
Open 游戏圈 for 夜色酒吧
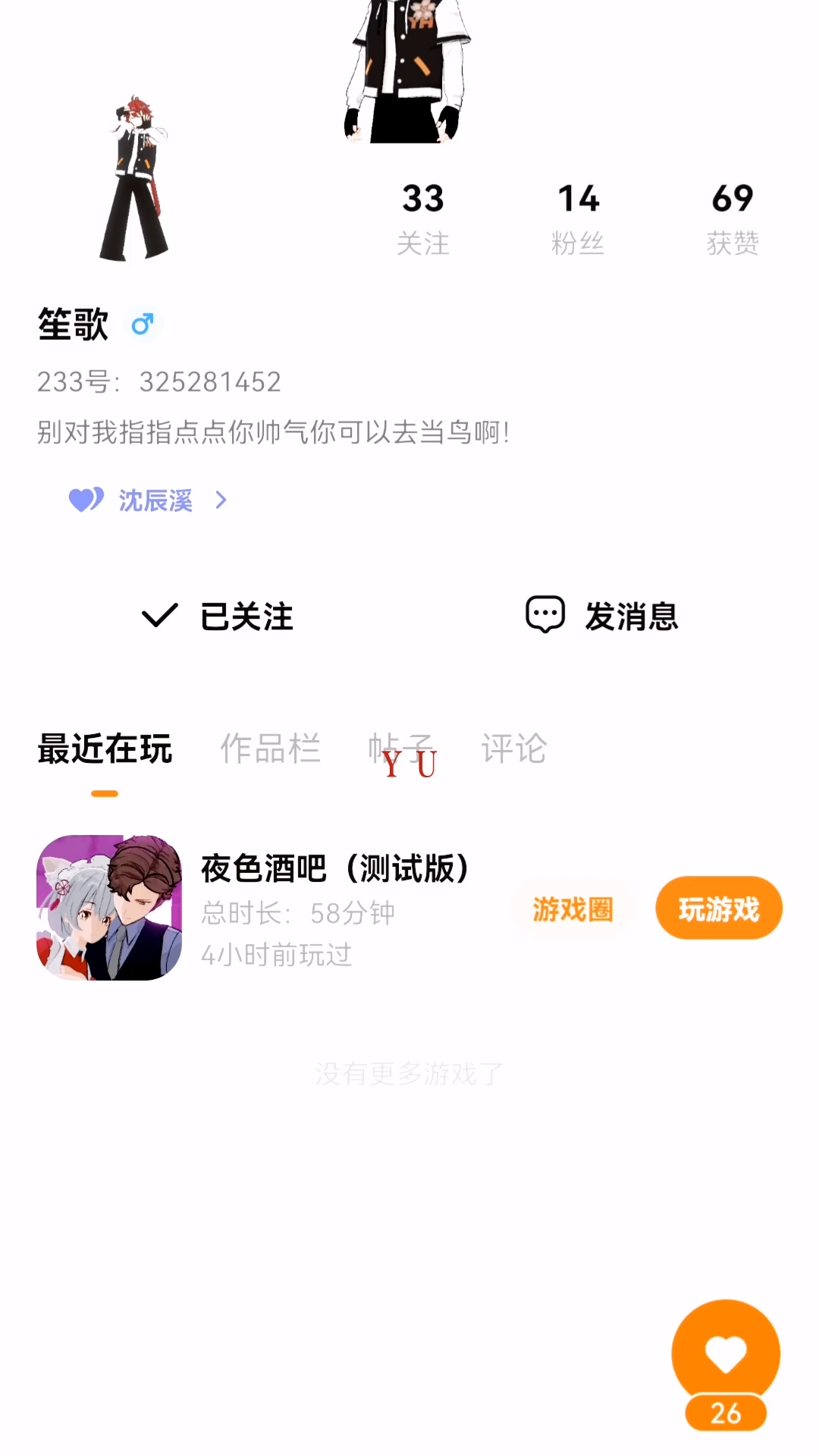573,909
